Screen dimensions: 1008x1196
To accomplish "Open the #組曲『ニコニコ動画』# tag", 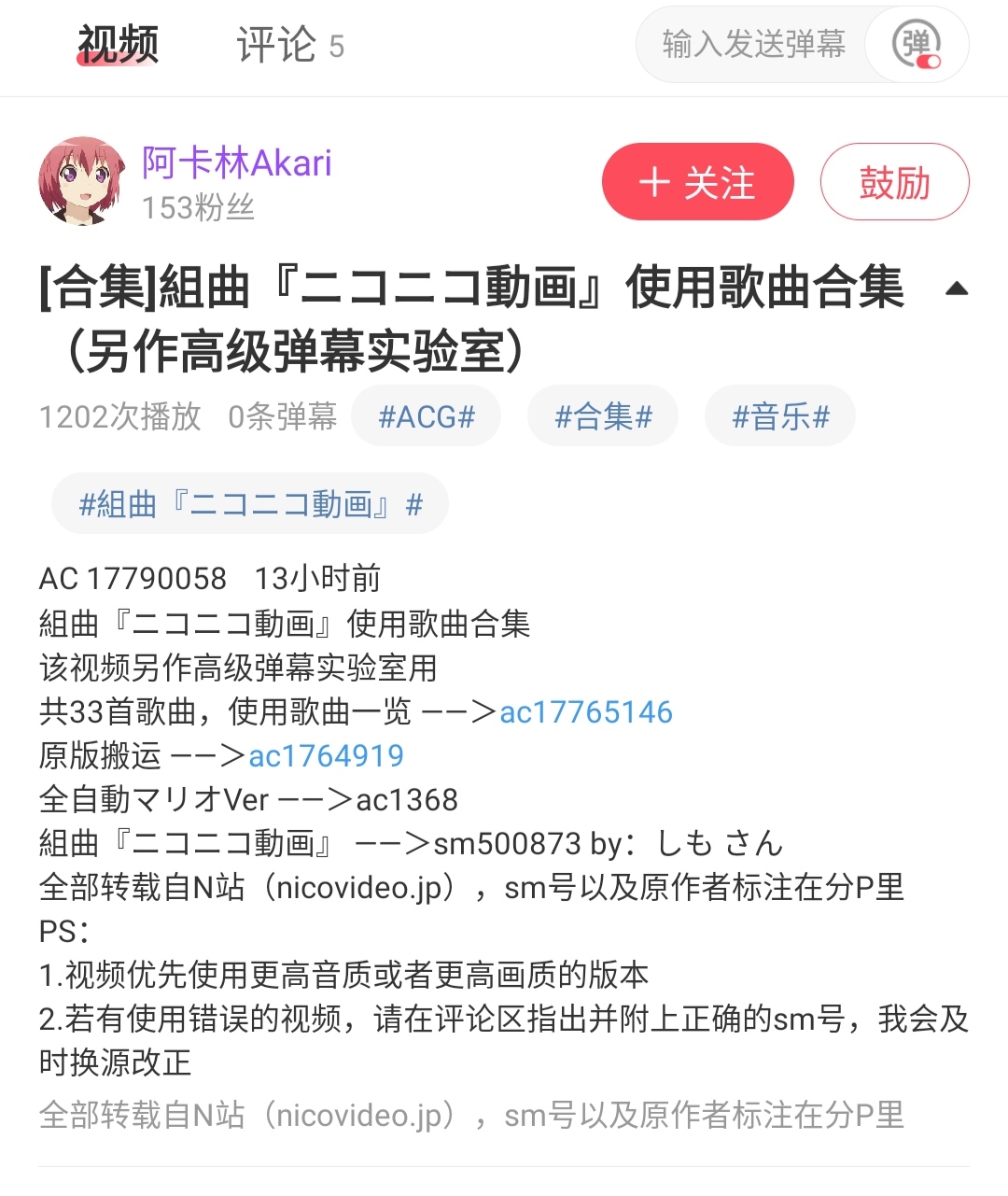I will (250, 504).
